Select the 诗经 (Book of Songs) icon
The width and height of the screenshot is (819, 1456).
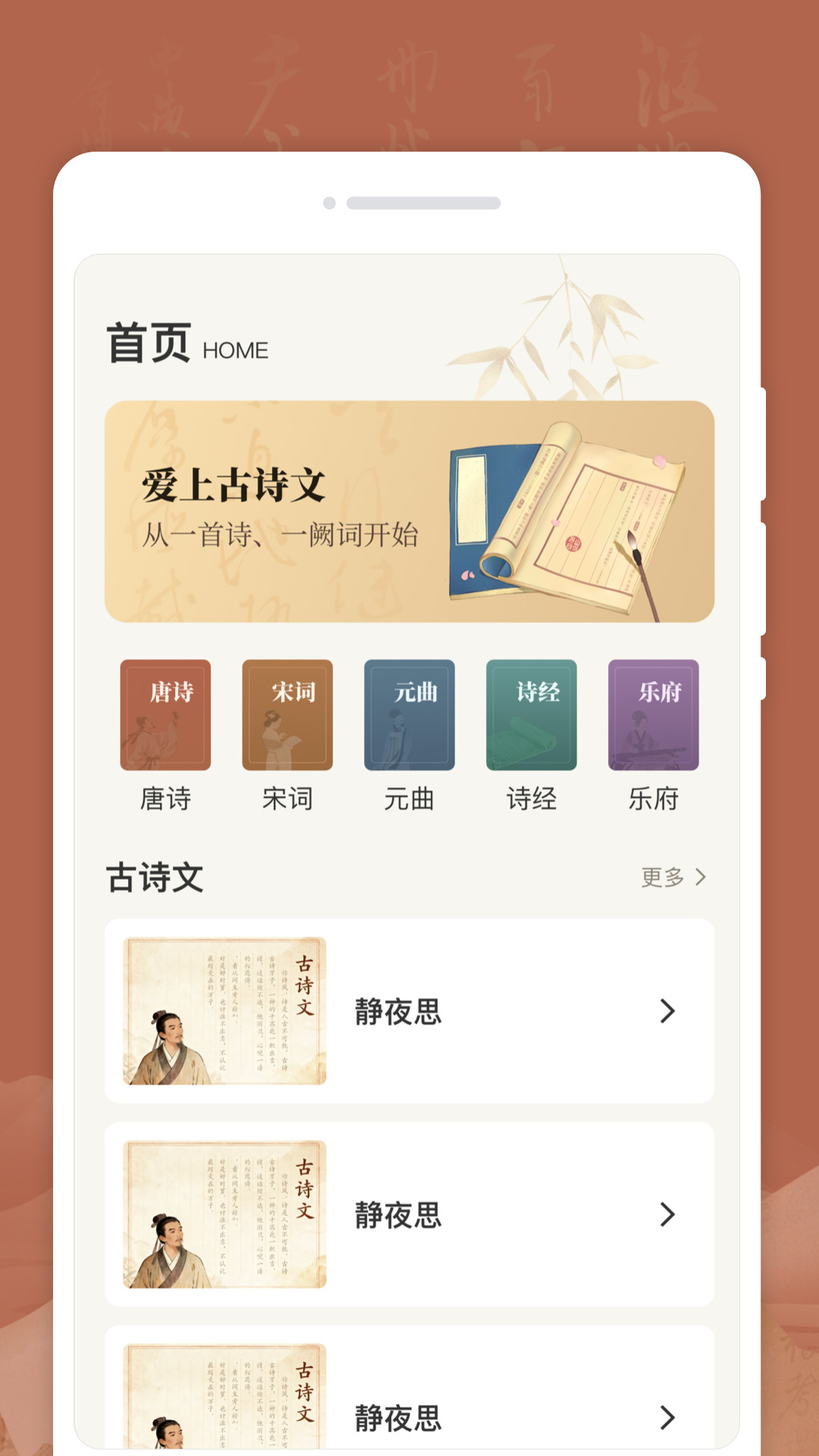pyautogui.click(x=532, y=714)
